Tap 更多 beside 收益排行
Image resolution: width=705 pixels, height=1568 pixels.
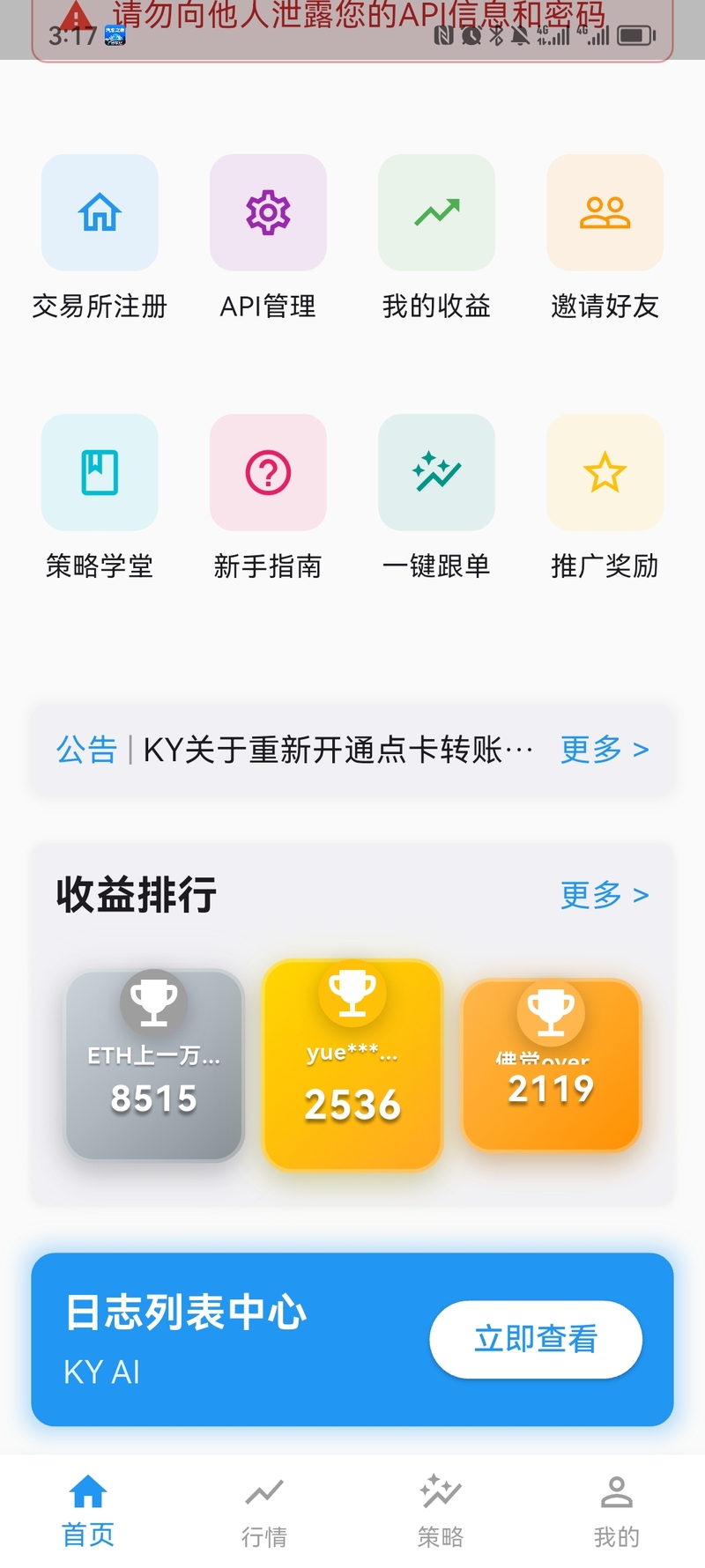[605, 895]
